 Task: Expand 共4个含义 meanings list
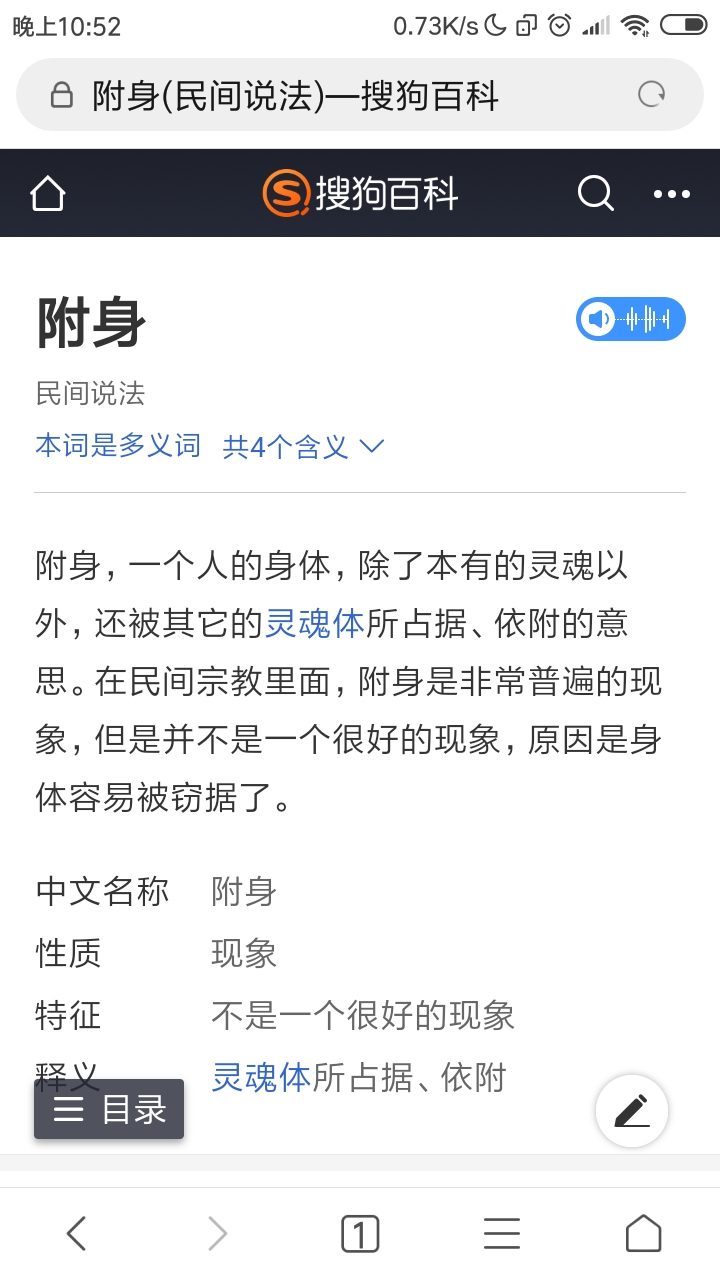coord(303,446)
